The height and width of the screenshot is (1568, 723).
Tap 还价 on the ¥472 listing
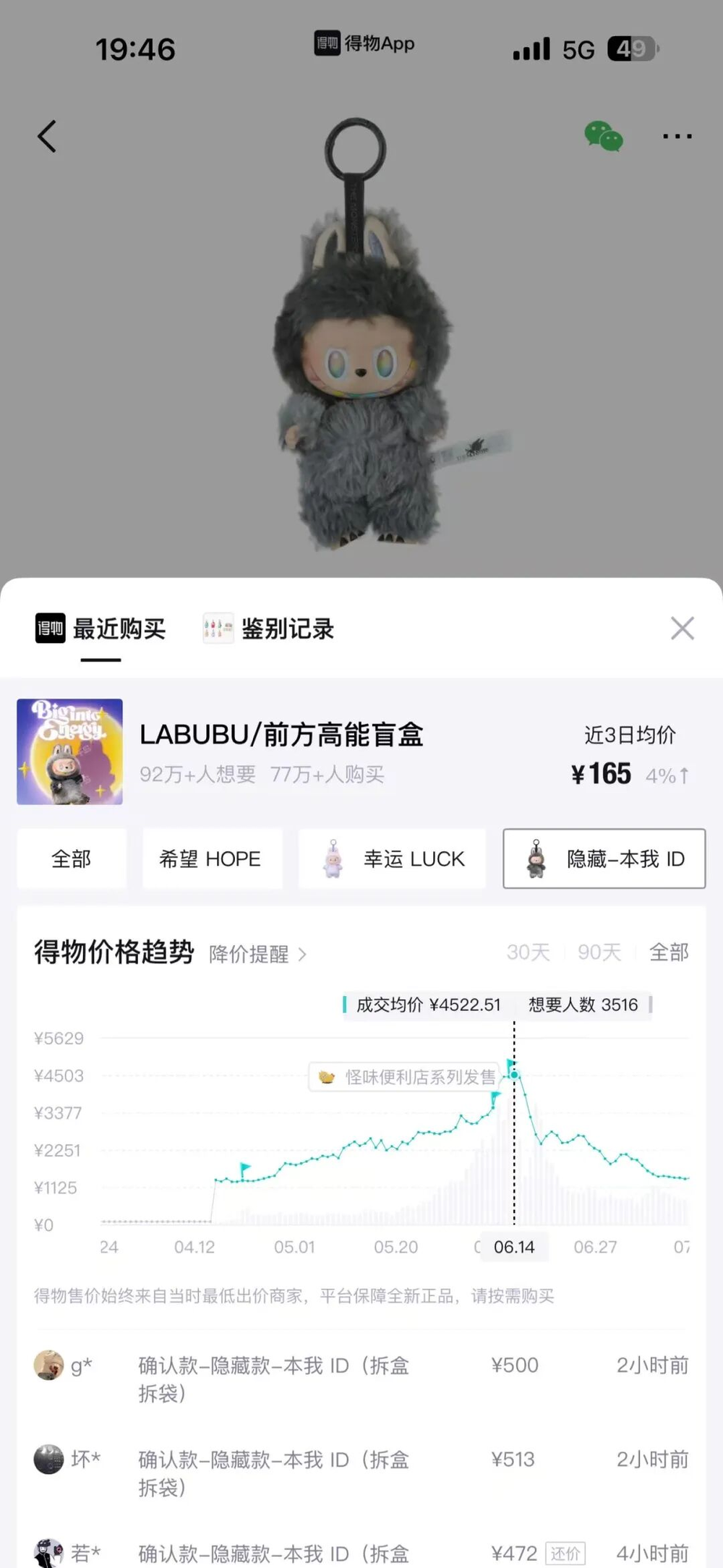565,1554
